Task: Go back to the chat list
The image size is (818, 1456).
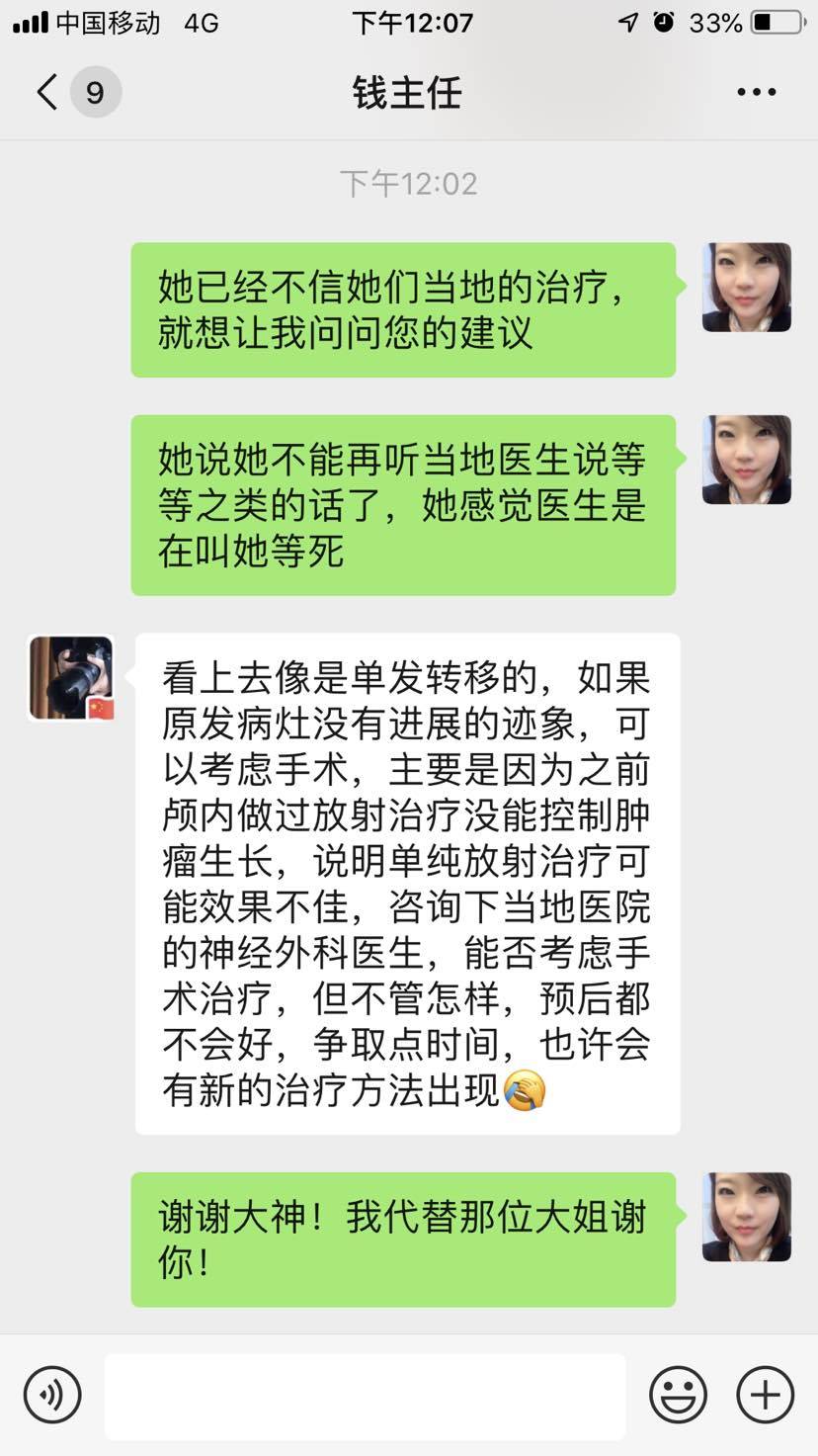Action: (x=47, y=93)
